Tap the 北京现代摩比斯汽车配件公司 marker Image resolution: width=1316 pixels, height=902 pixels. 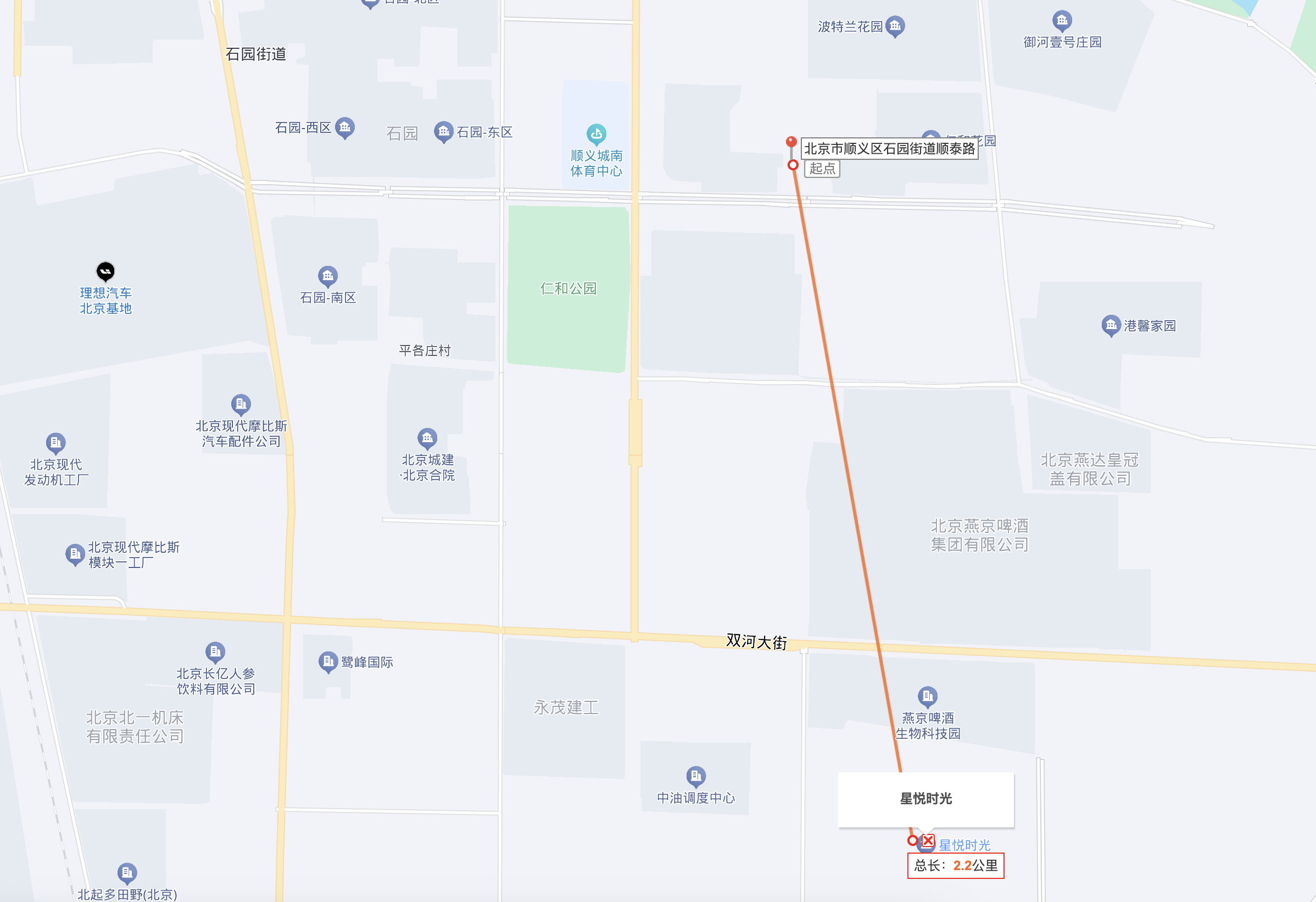point(241,404)
